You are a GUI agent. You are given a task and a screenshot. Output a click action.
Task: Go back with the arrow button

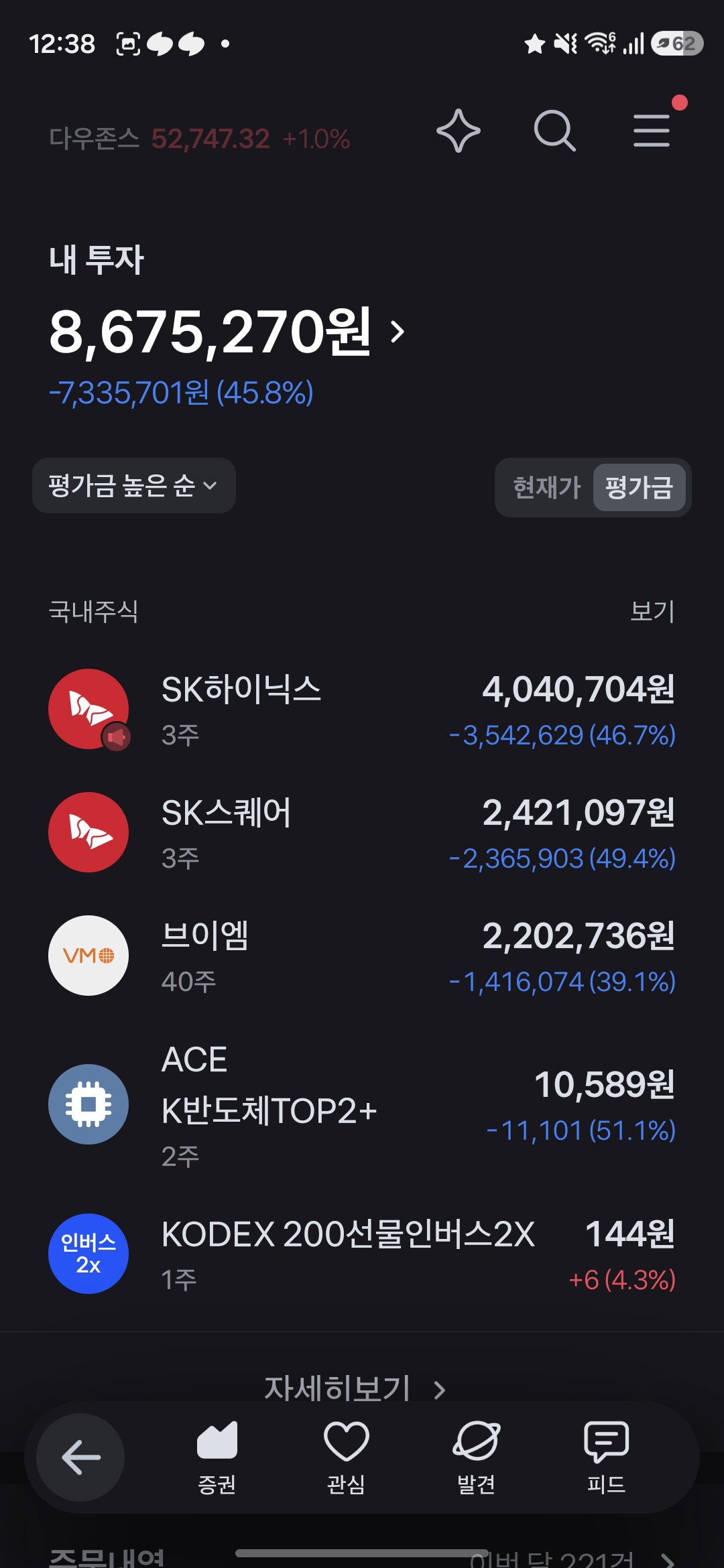coord(80,1457)
